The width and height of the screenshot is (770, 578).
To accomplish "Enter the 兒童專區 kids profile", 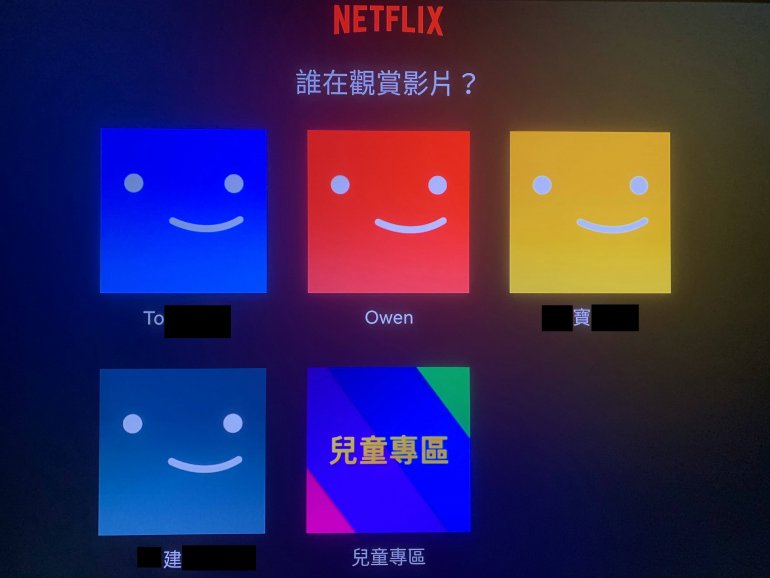I will (388, 450).
